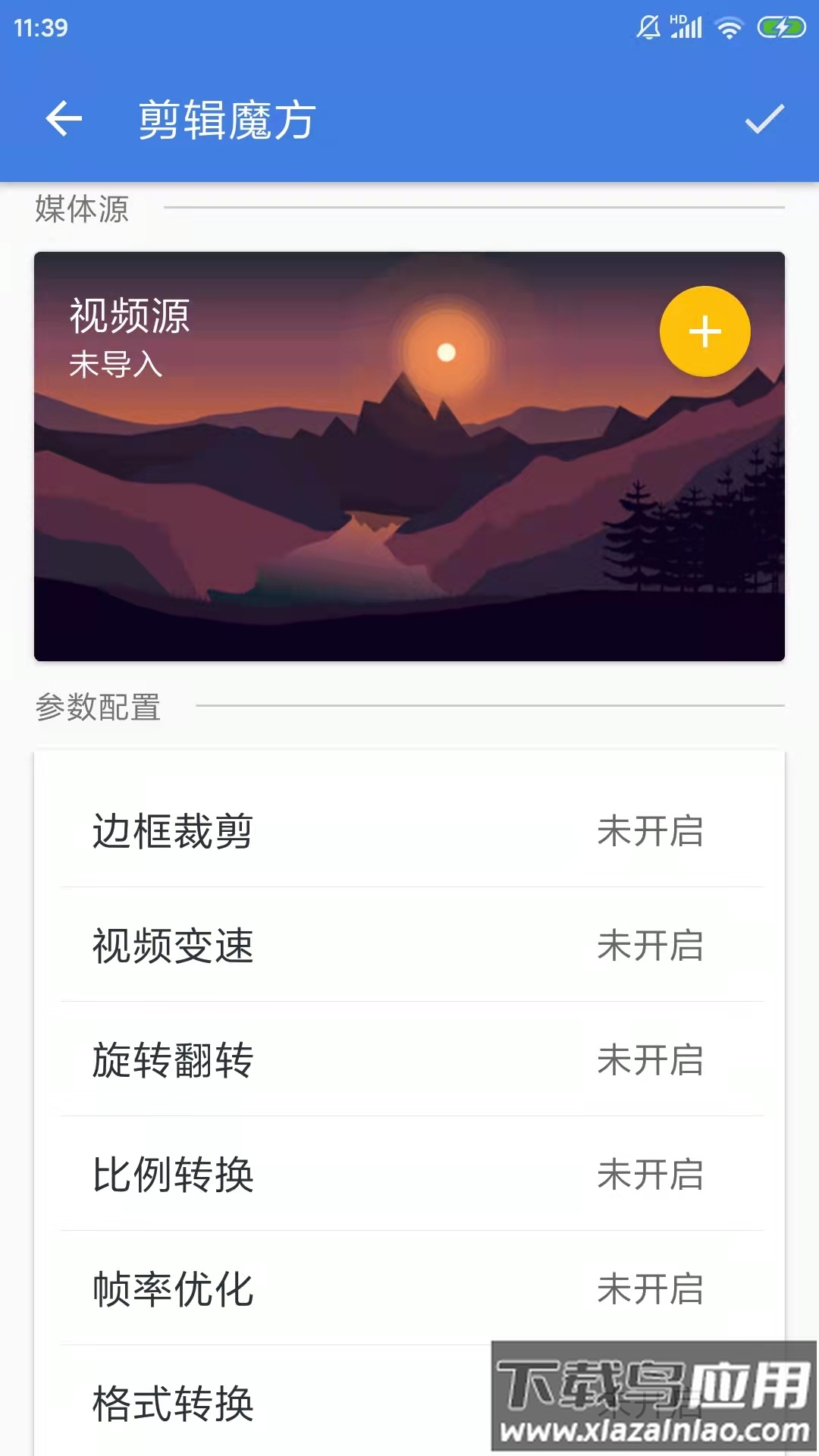Select the 参数配置 section header
The width and height of the screenshot is (819, 1456).
tap(99, 705)
